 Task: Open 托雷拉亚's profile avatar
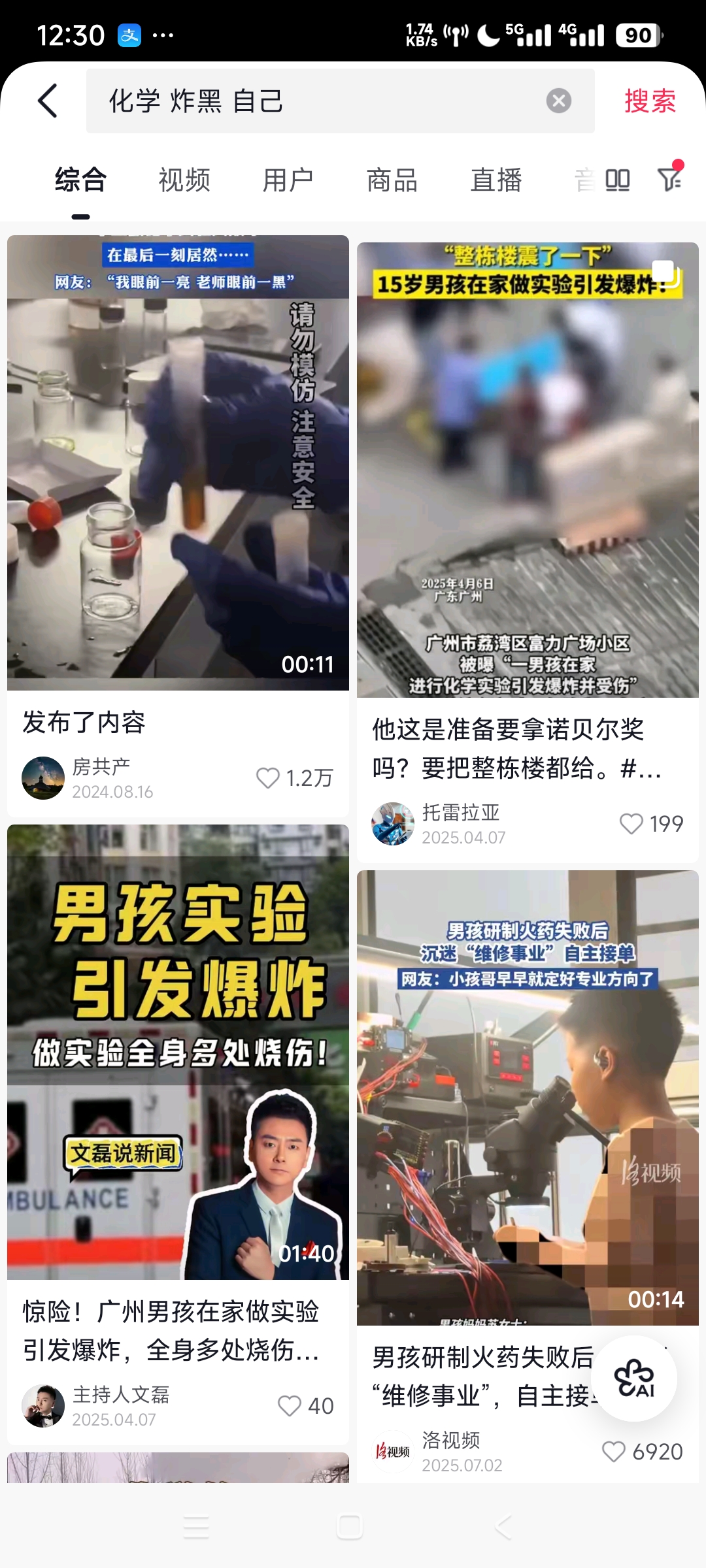coord(393,824)
